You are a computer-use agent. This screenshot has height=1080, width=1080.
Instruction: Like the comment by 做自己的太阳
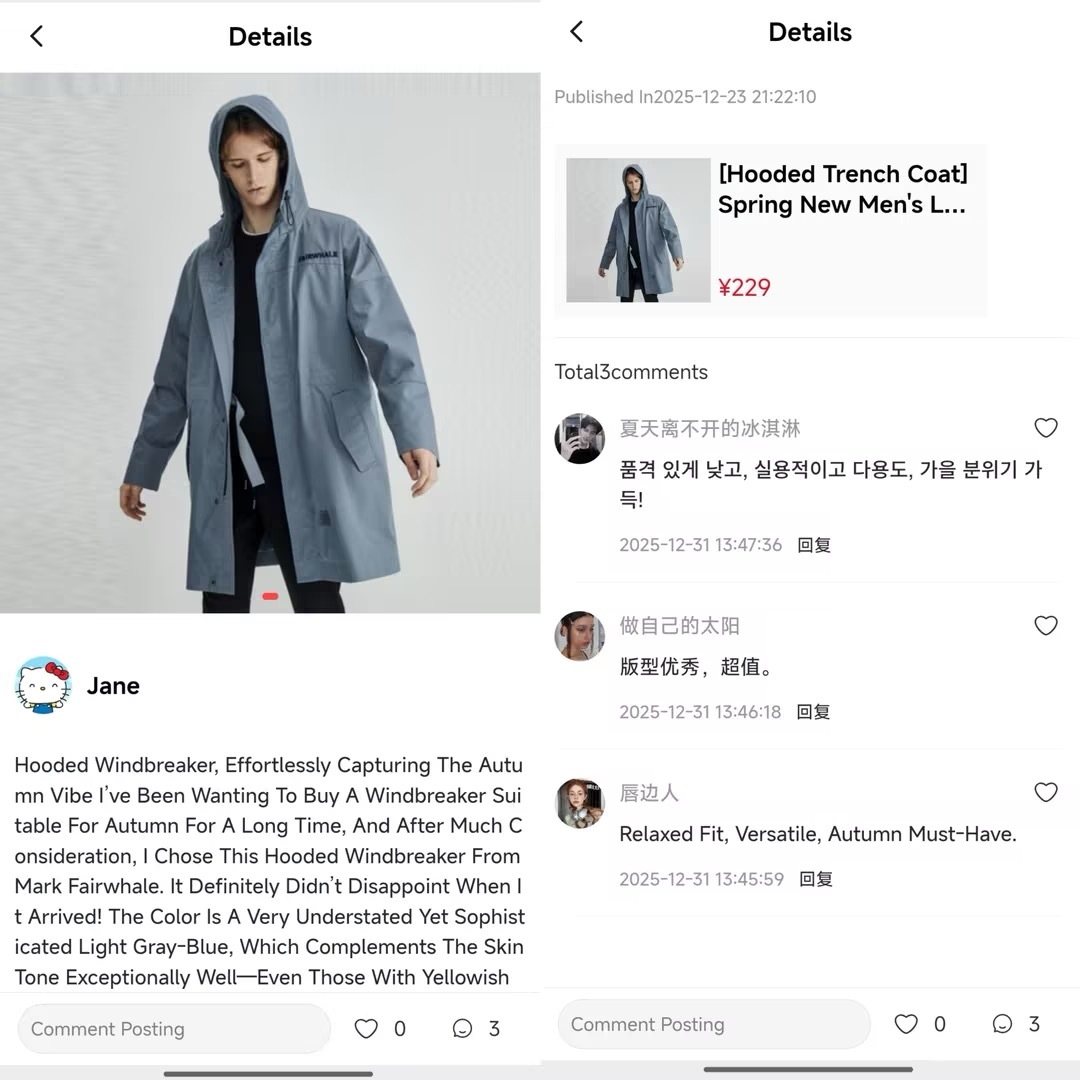pos(1045,626)
